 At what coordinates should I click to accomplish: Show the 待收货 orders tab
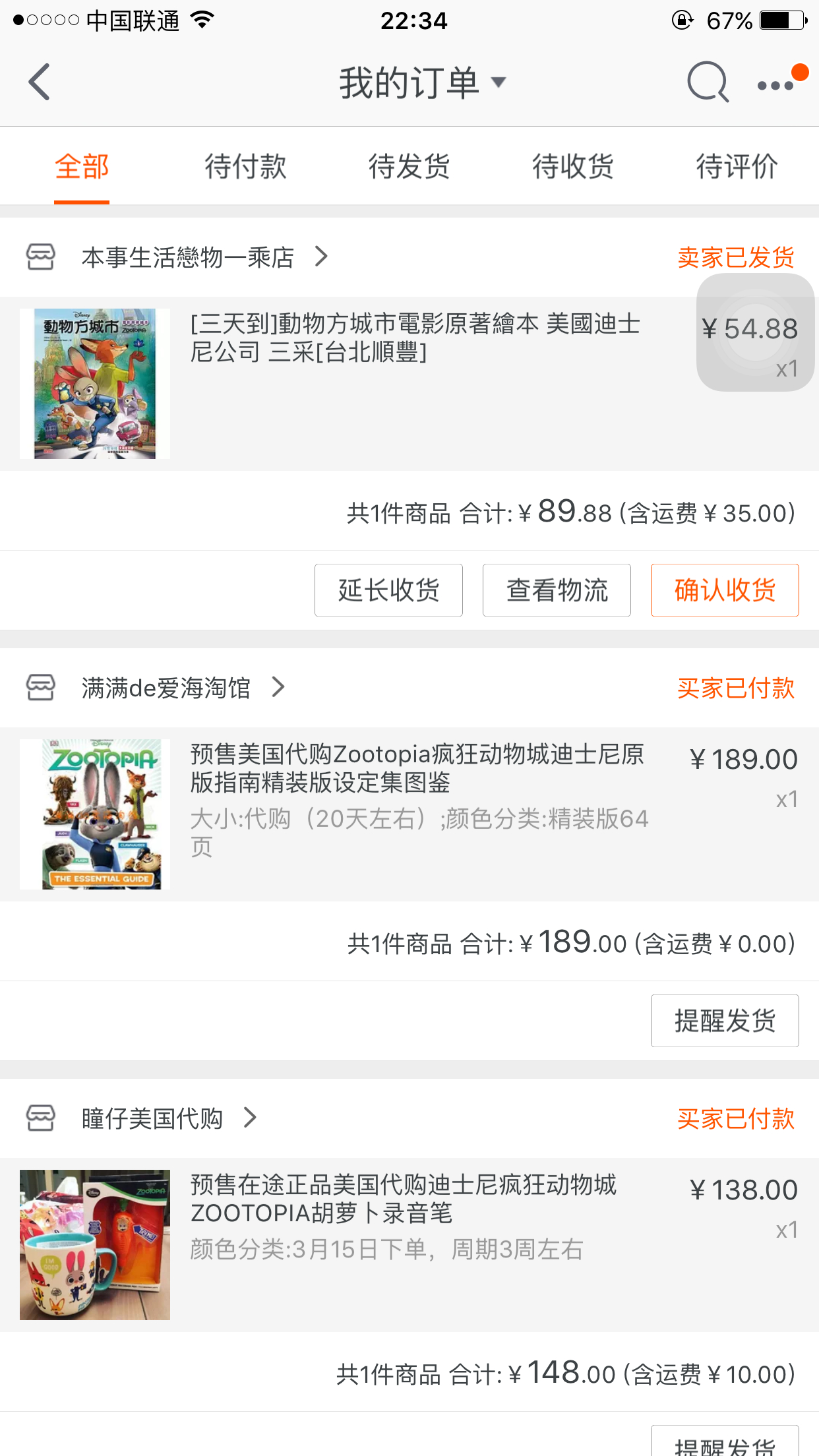[x=573, y=166]
